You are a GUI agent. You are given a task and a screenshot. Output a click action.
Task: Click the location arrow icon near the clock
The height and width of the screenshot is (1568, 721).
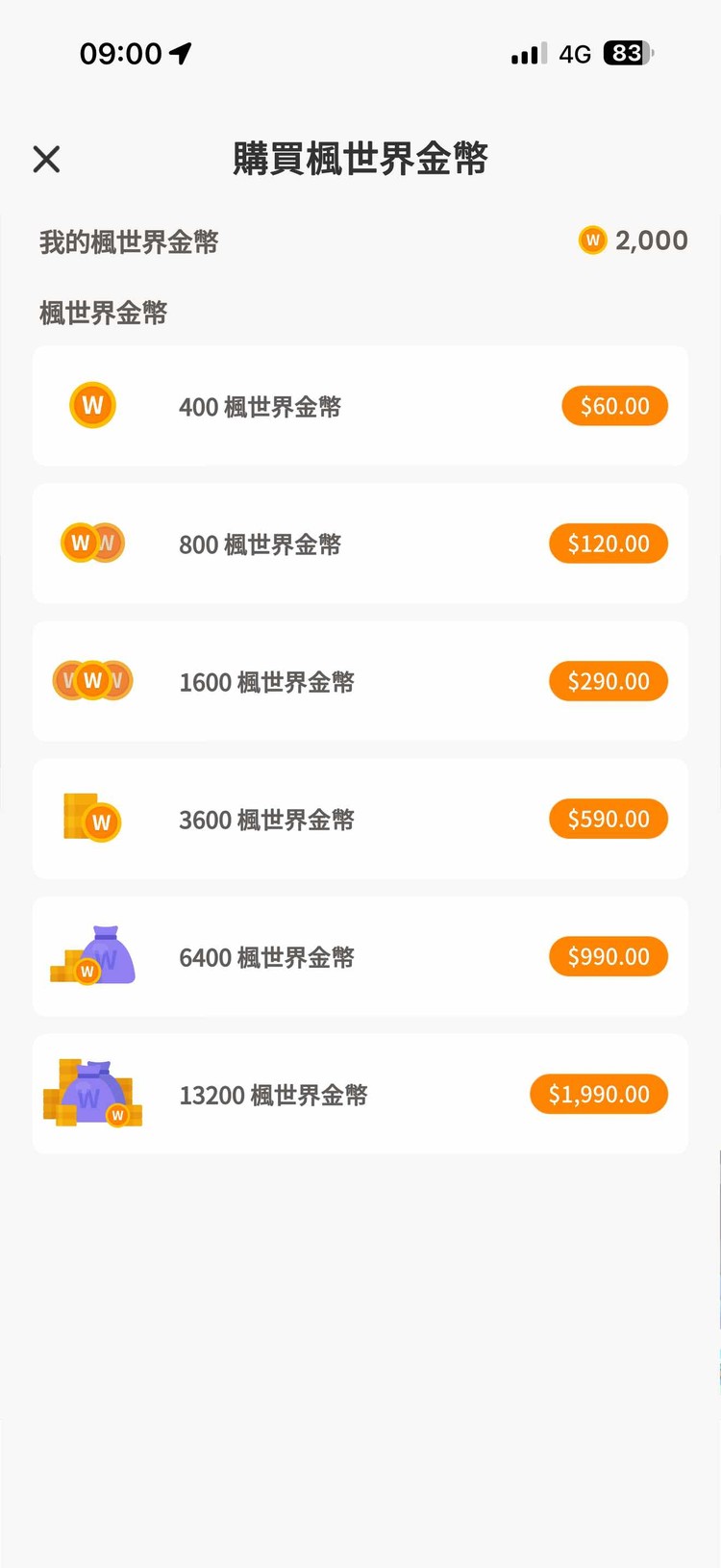coord(181,53)
